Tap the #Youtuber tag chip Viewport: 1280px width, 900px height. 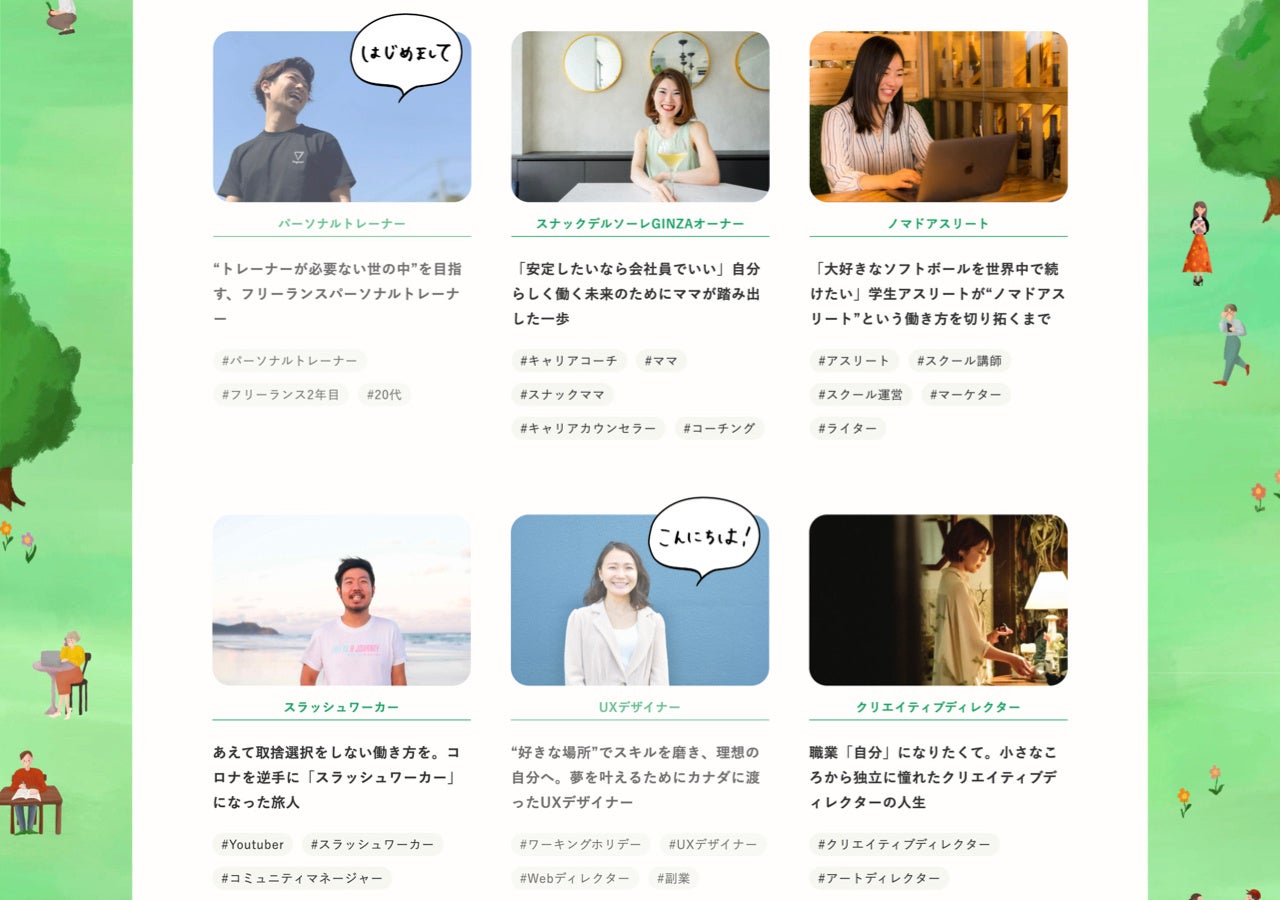tap(252, 845)
